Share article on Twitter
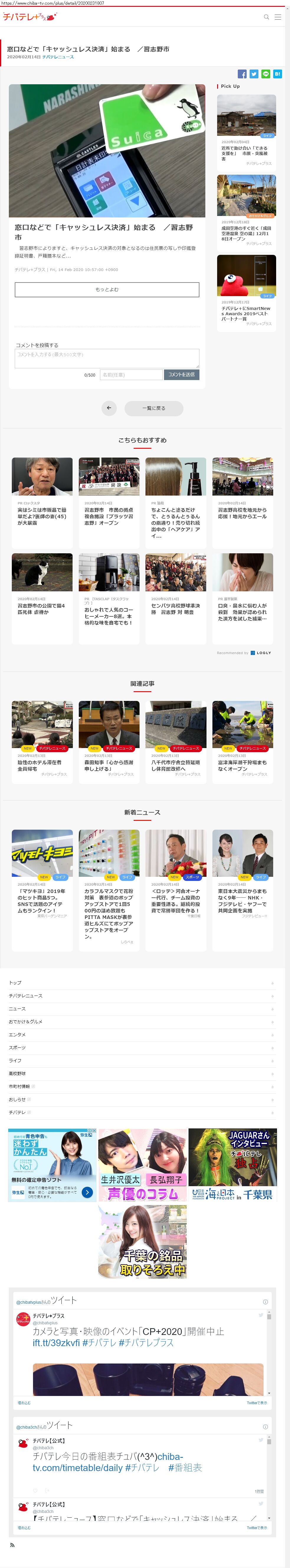 pos(254,74)
